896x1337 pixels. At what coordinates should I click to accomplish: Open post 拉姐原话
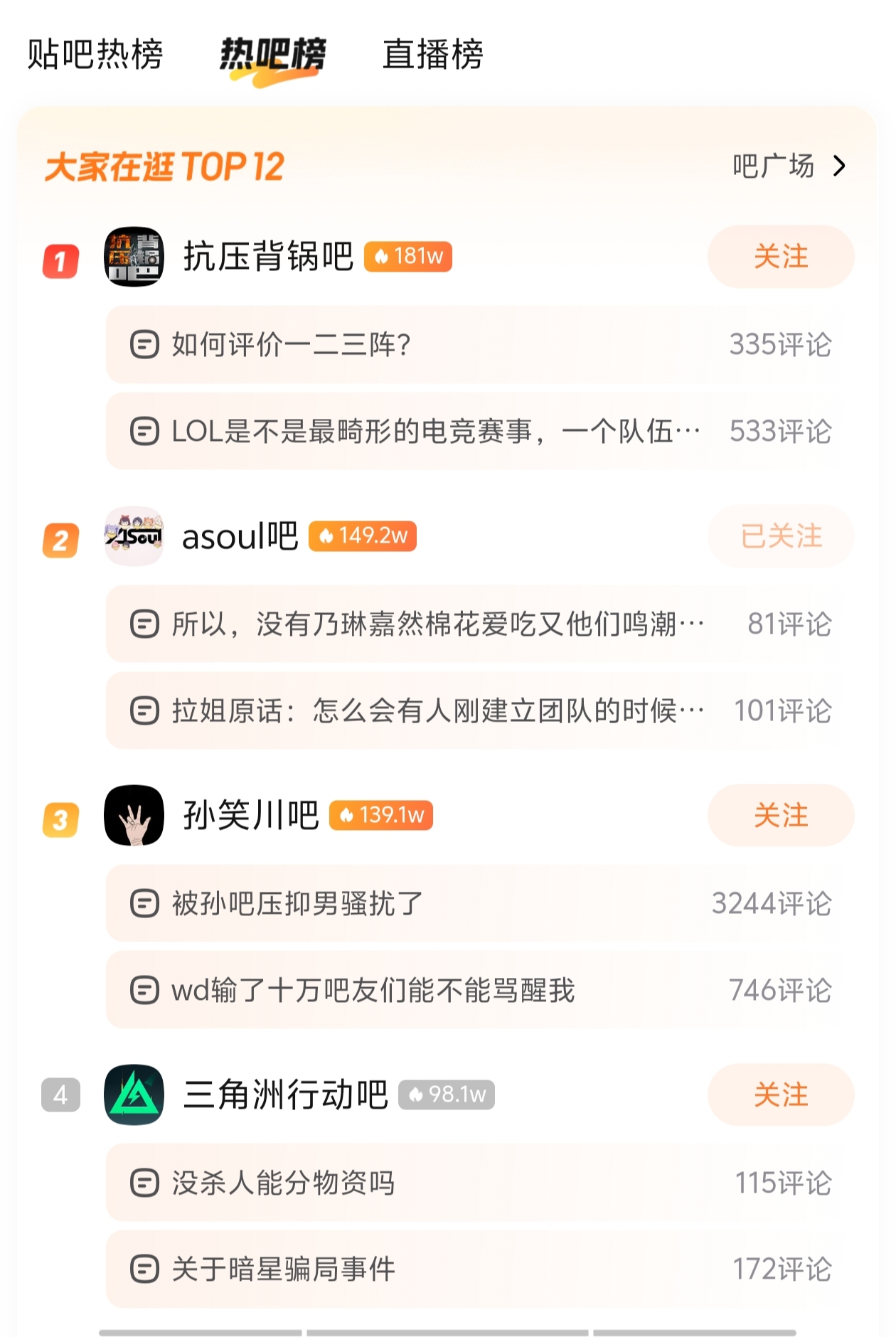click(x=437, y=710)
